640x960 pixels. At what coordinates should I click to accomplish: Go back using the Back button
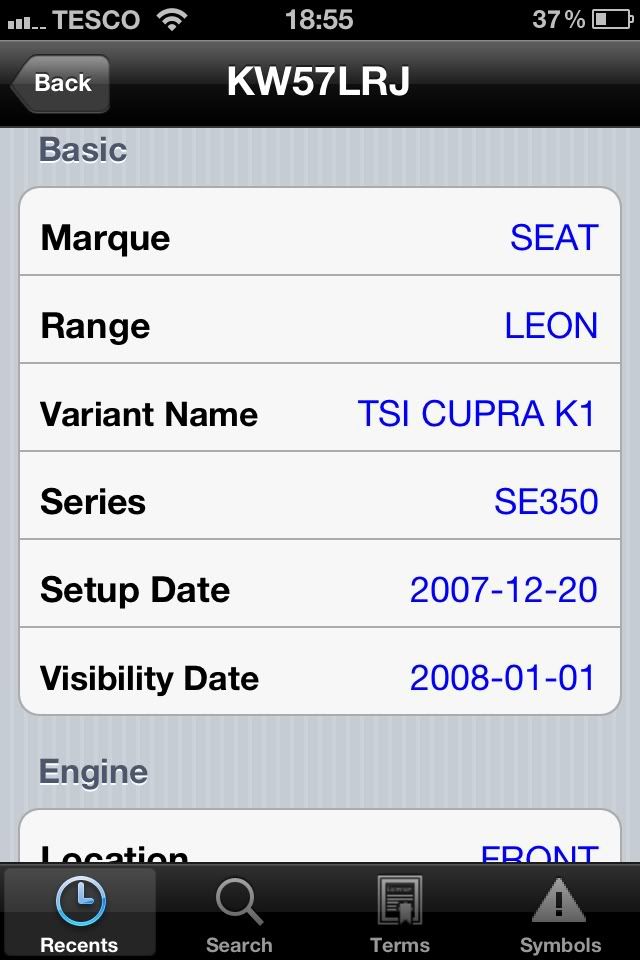point(61,84)
